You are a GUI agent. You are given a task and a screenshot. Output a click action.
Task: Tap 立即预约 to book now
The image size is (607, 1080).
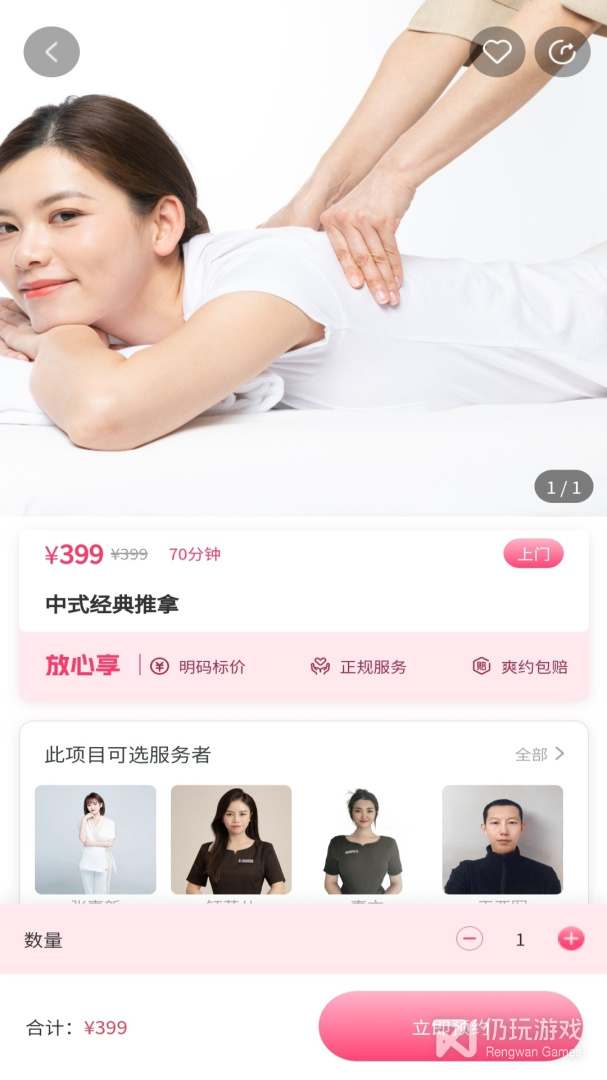[x=450, y=1027]
